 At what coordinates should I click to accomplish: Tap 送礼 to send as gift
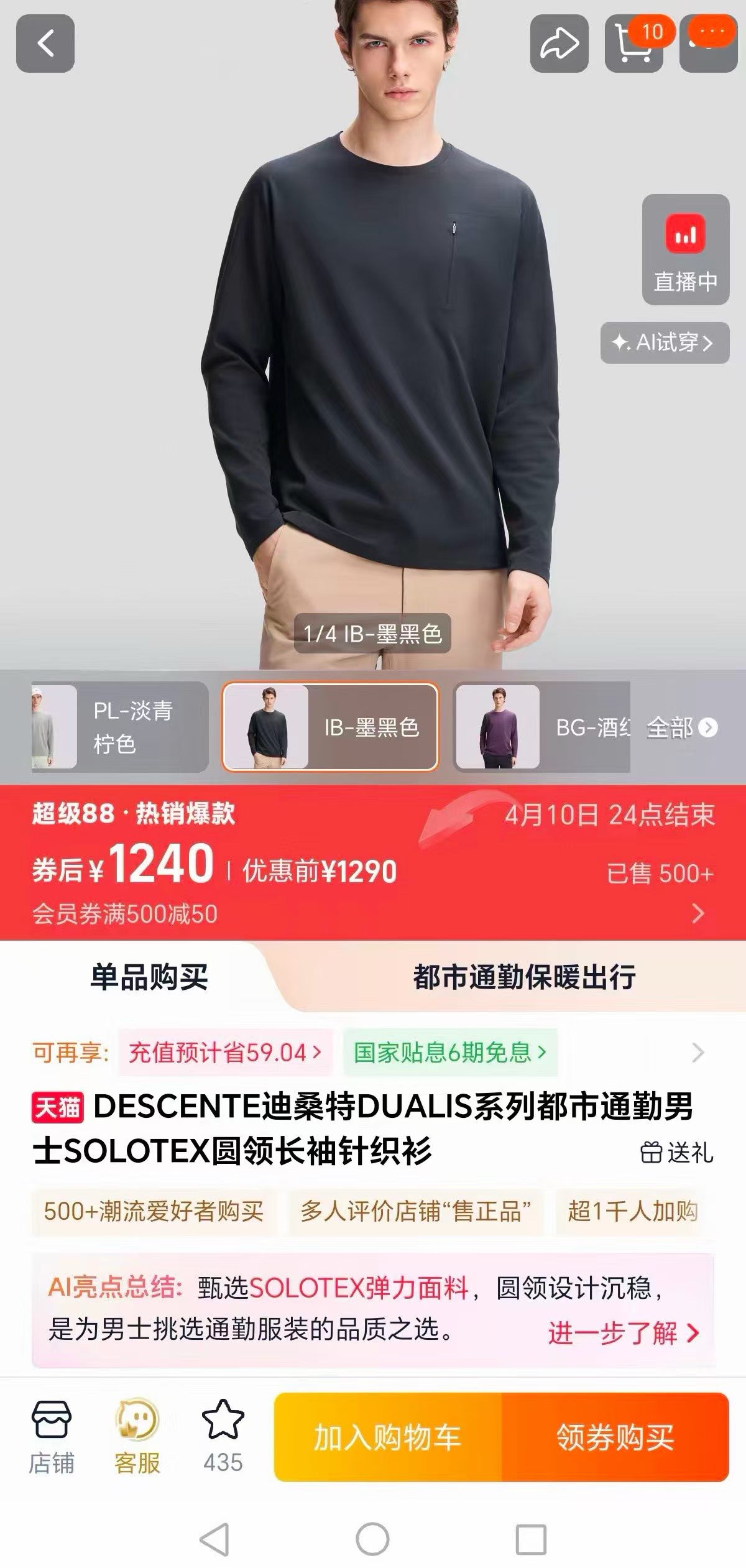pos(677,1152)
